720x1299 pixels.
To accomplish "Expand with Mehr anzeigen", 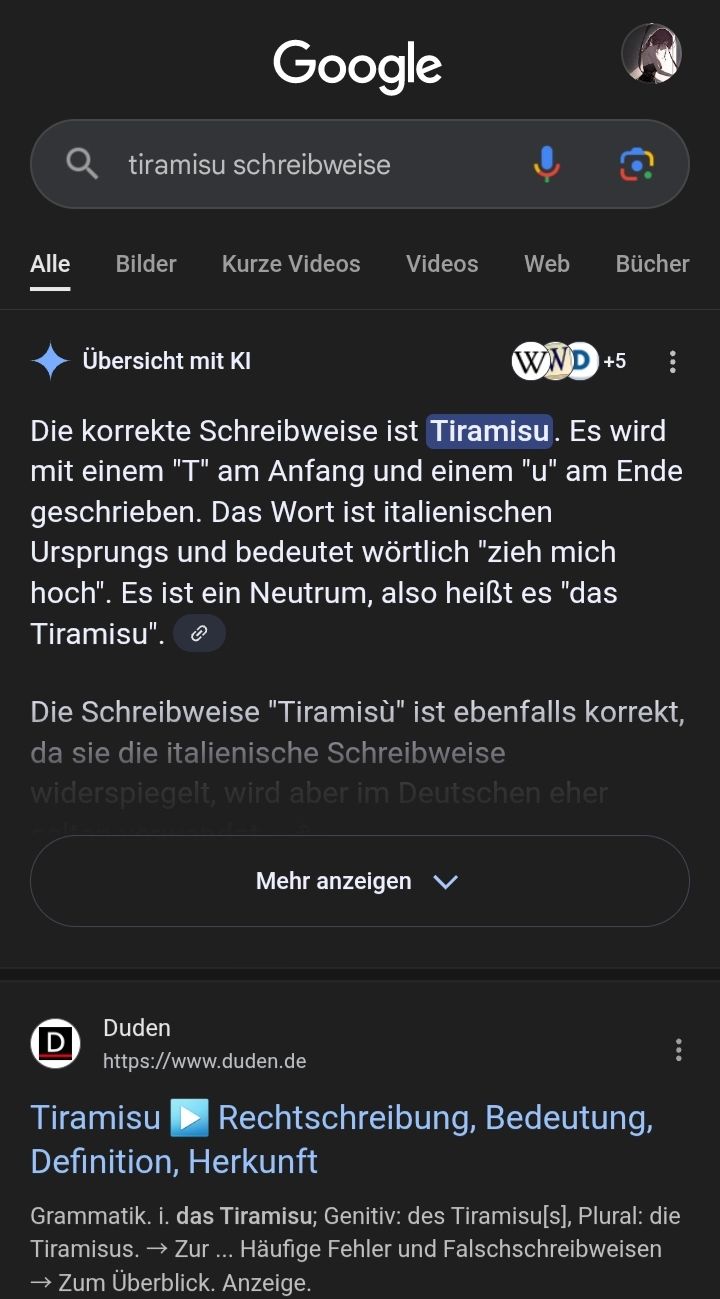I will (x=359, y=881).
